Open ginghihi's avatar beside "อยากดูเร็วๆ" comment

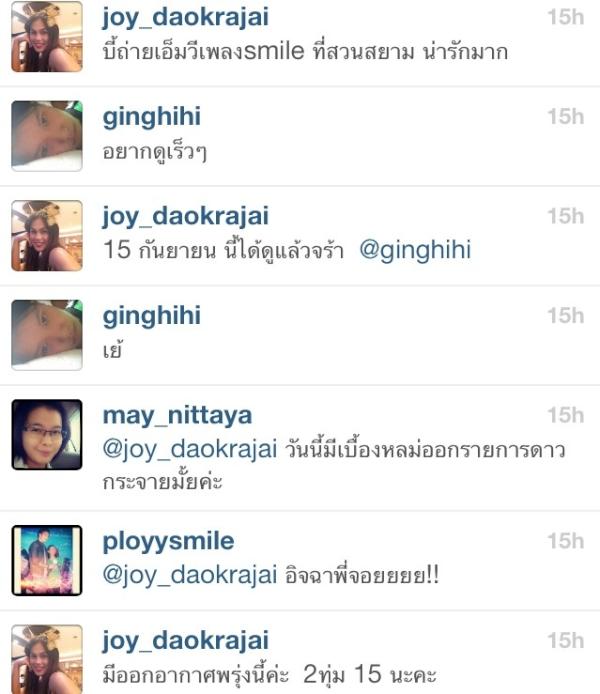[46, 135]
